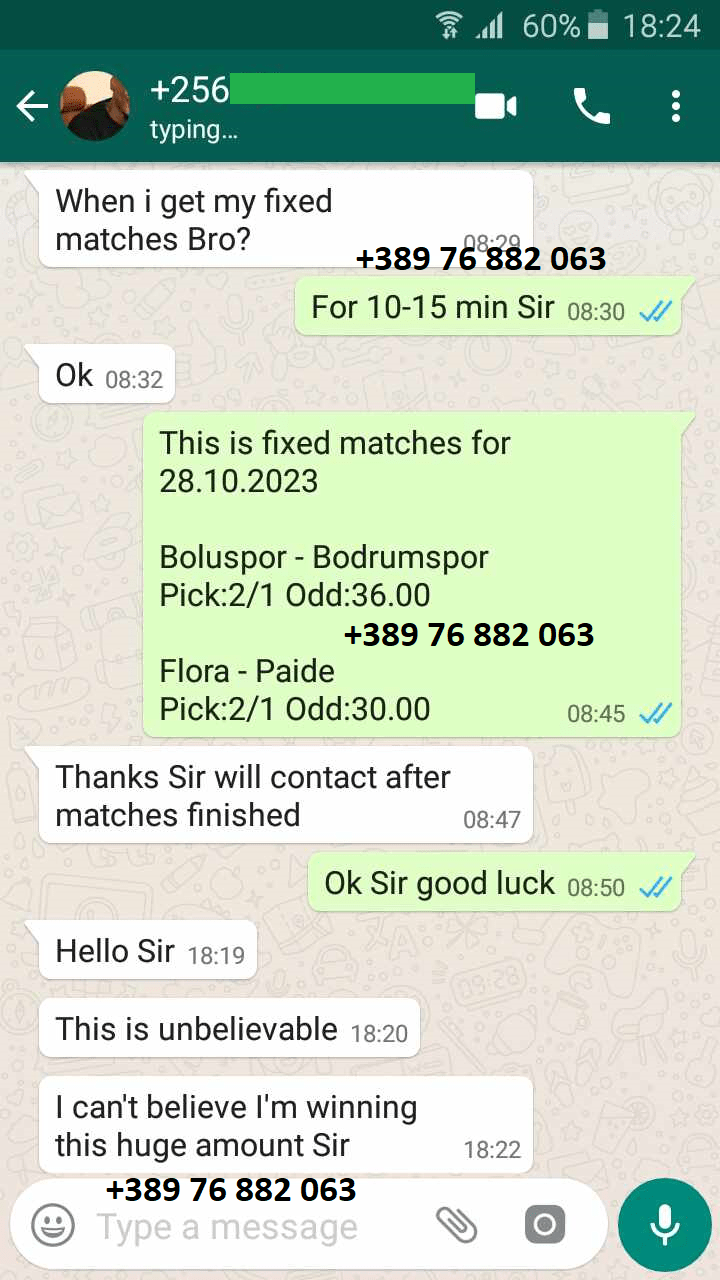Open the contact's profile picture

tap(96, 106)
